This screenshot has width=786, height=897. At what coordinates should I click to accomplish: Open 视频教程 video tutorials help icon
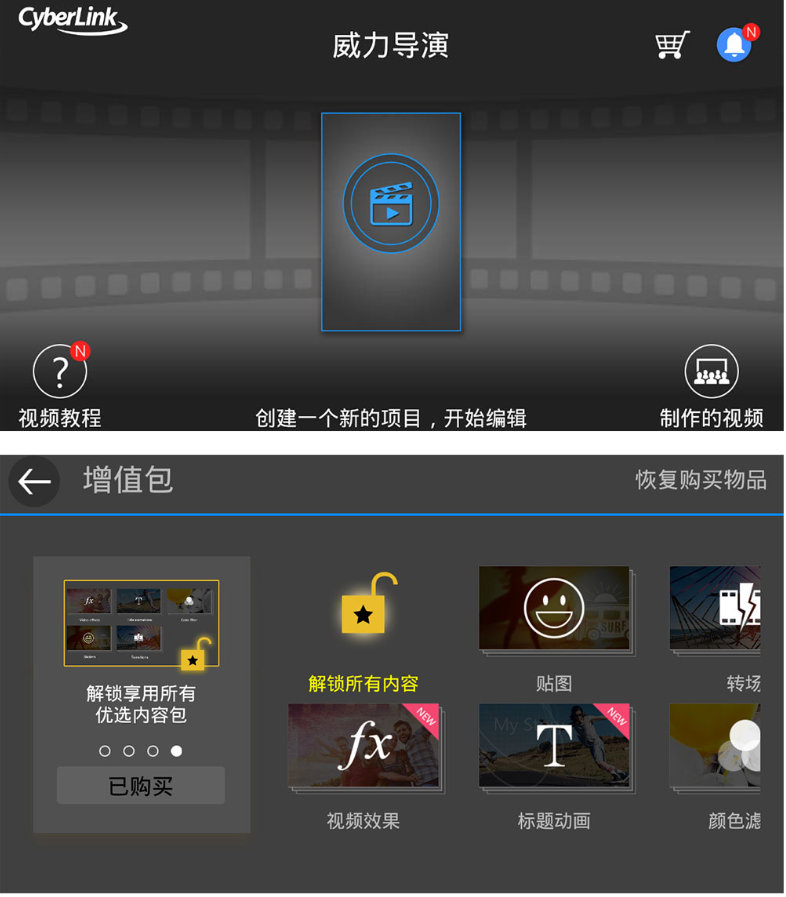pyautogui.click(x=58, y=370)
